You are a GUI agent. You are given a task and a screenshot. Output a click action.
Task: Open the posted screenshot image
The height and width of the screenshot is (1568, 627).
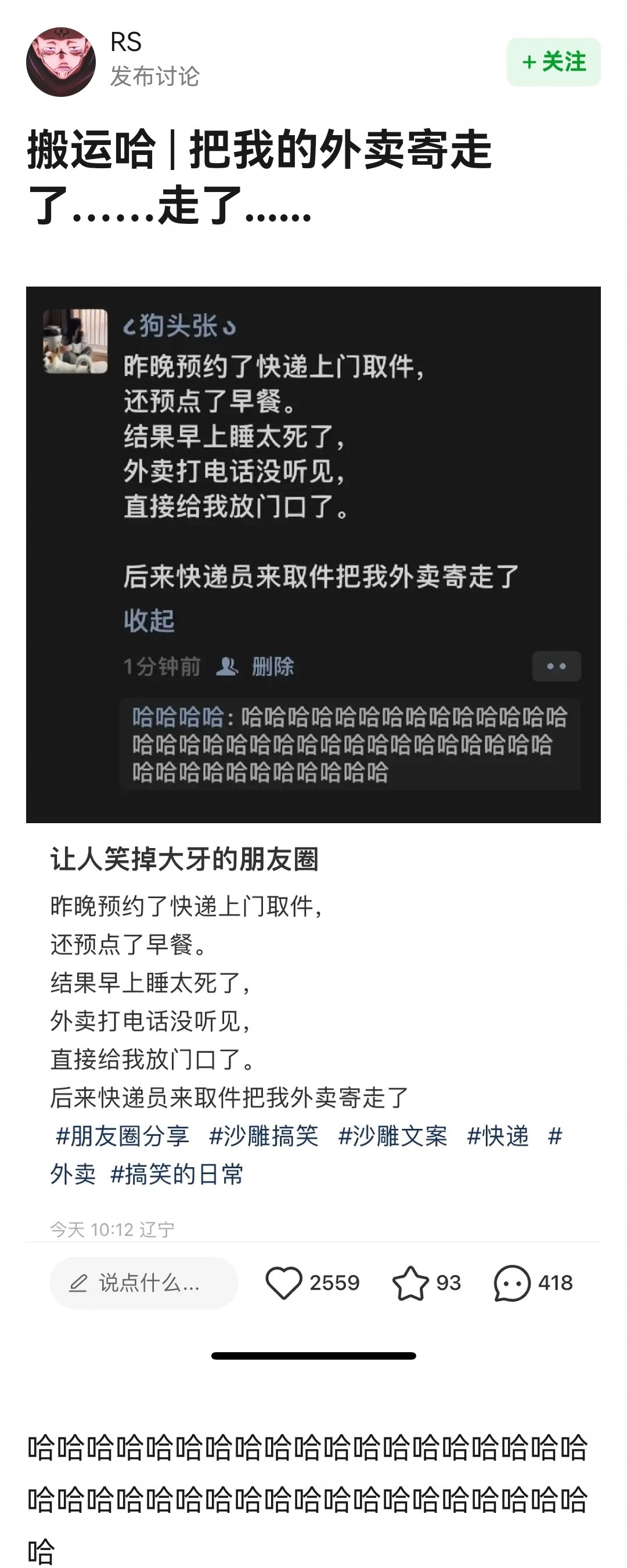pos(313,554)
